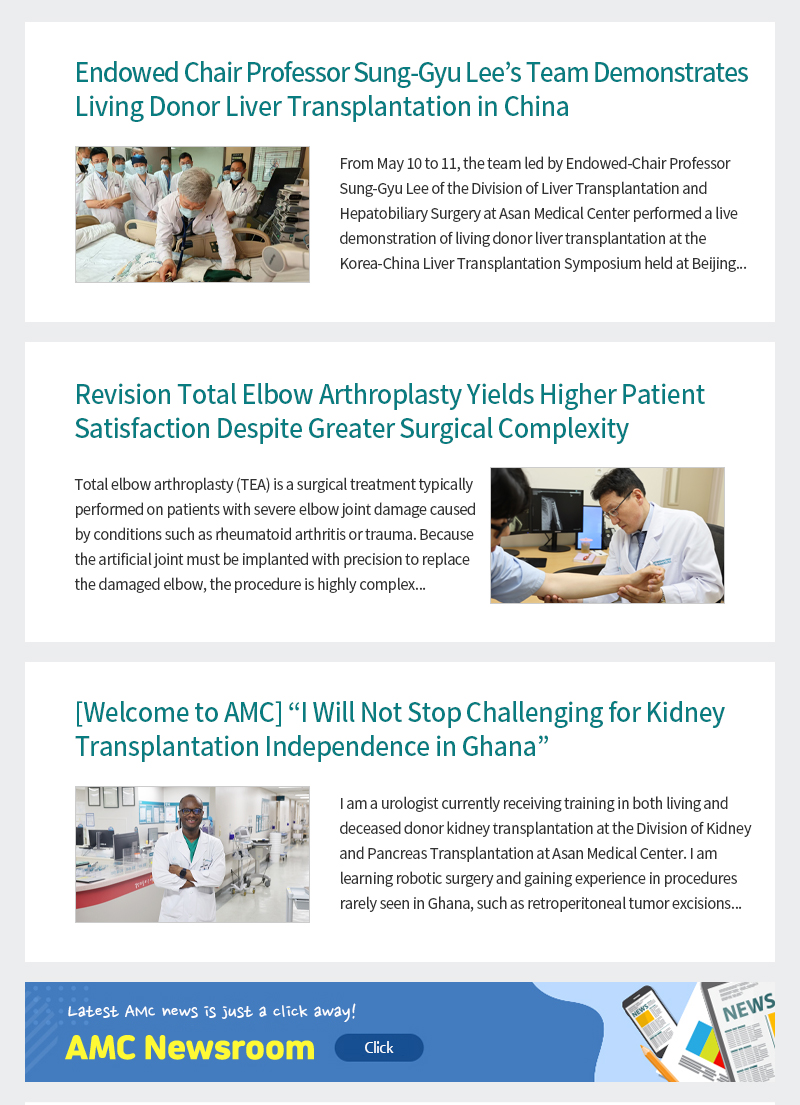Screen dimensions: 800x1105
Task: Open the Welcome to AMC Ghana article
Action: click(x=399, y=729)
